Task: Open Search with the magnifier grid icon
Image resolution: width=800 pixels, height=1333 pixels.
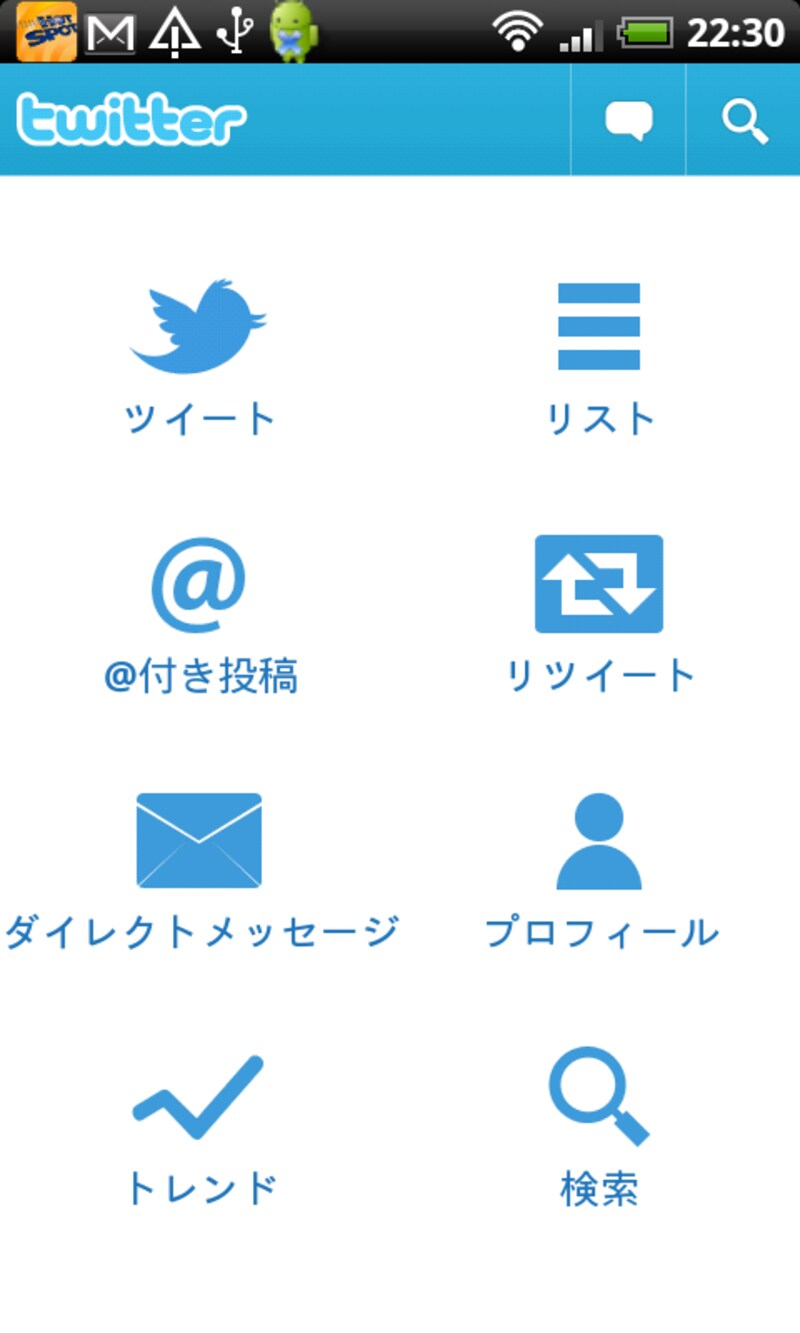Action: tap(600, 1095)
